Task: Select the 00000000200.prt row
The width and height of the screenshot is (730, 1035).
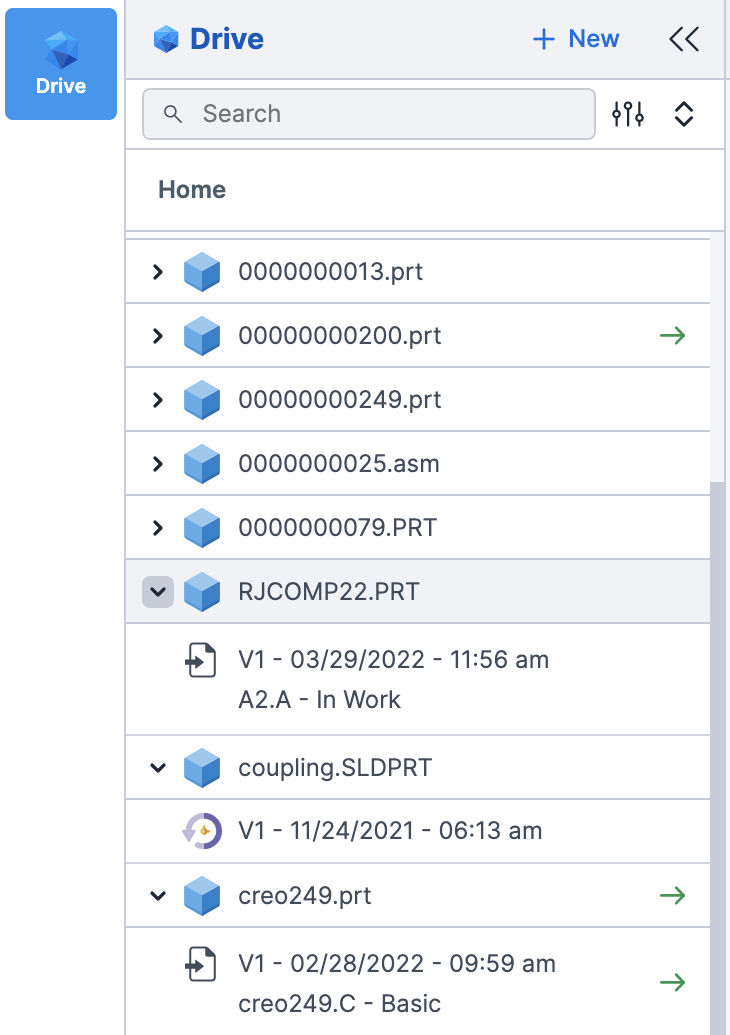Action: point(340,336)
